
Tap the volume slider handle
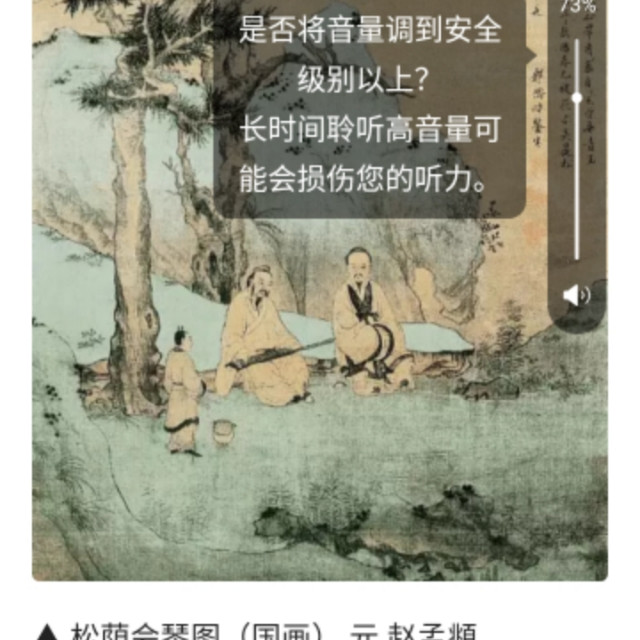577,98
